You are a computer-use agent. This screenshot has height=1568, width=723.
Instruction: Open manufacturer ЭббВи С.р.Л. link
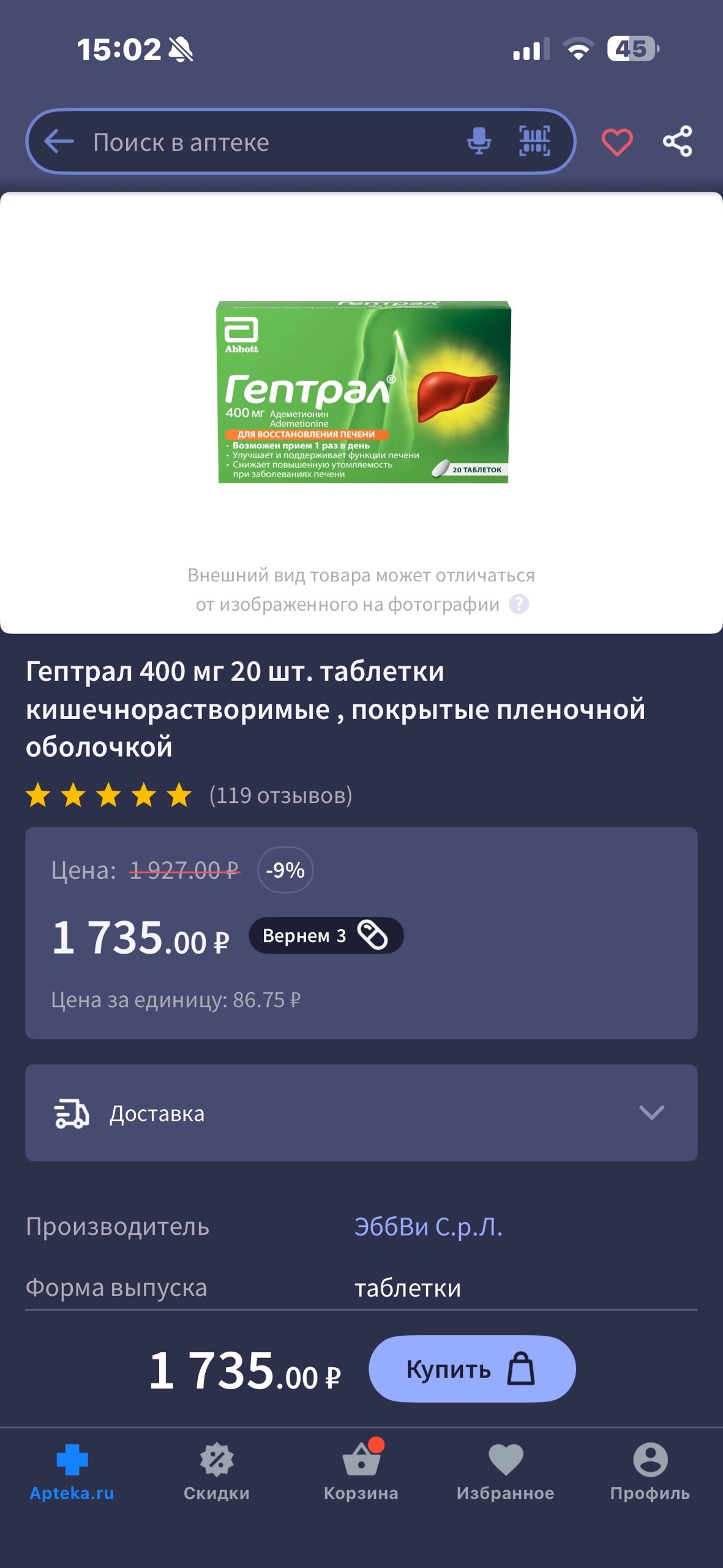(x=428, y=1226)
